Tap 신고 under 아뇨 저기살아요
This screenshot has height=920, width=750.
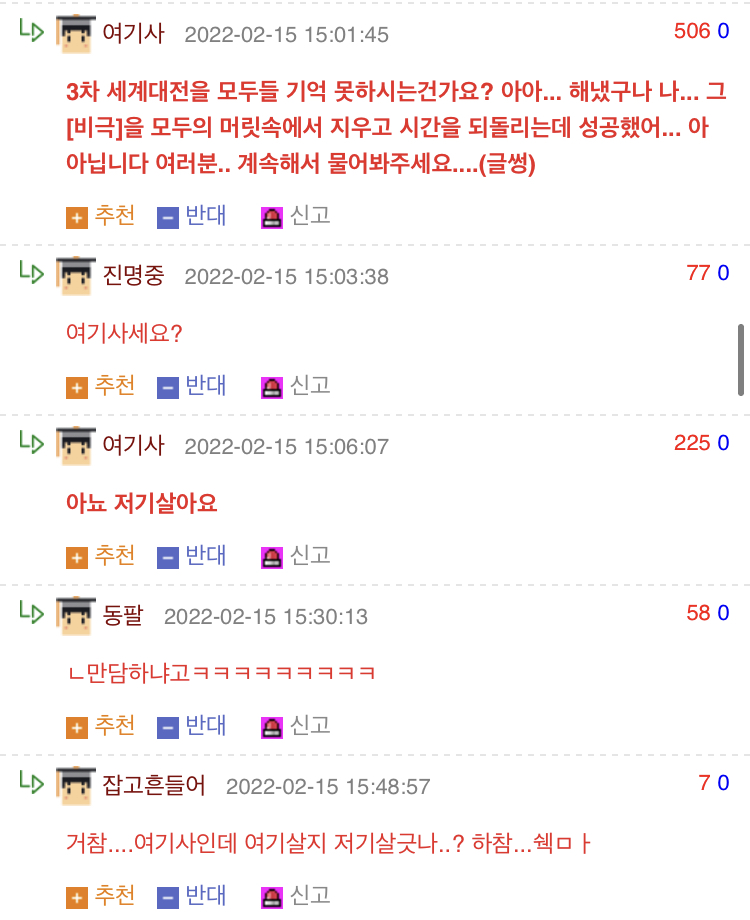pos(296,556)
